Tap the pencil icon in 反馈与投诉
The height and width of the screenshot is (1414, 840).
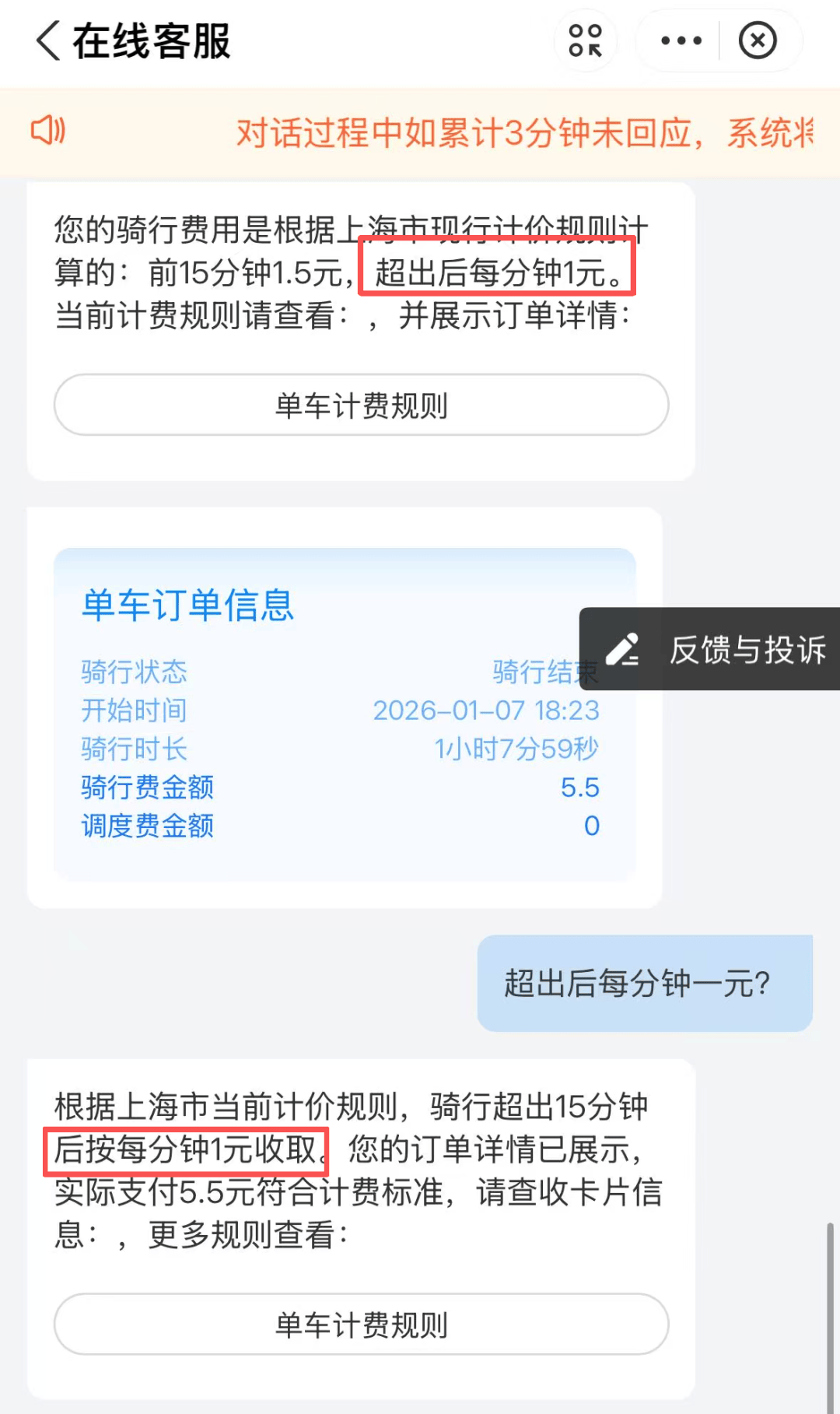[622, 651]
